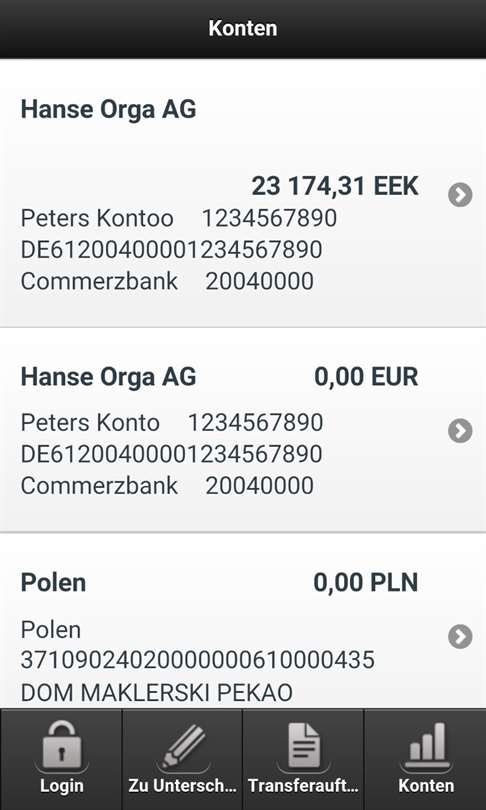486x810 pixels.
Task: Select the Konten tab
Action: coord(426,759)
